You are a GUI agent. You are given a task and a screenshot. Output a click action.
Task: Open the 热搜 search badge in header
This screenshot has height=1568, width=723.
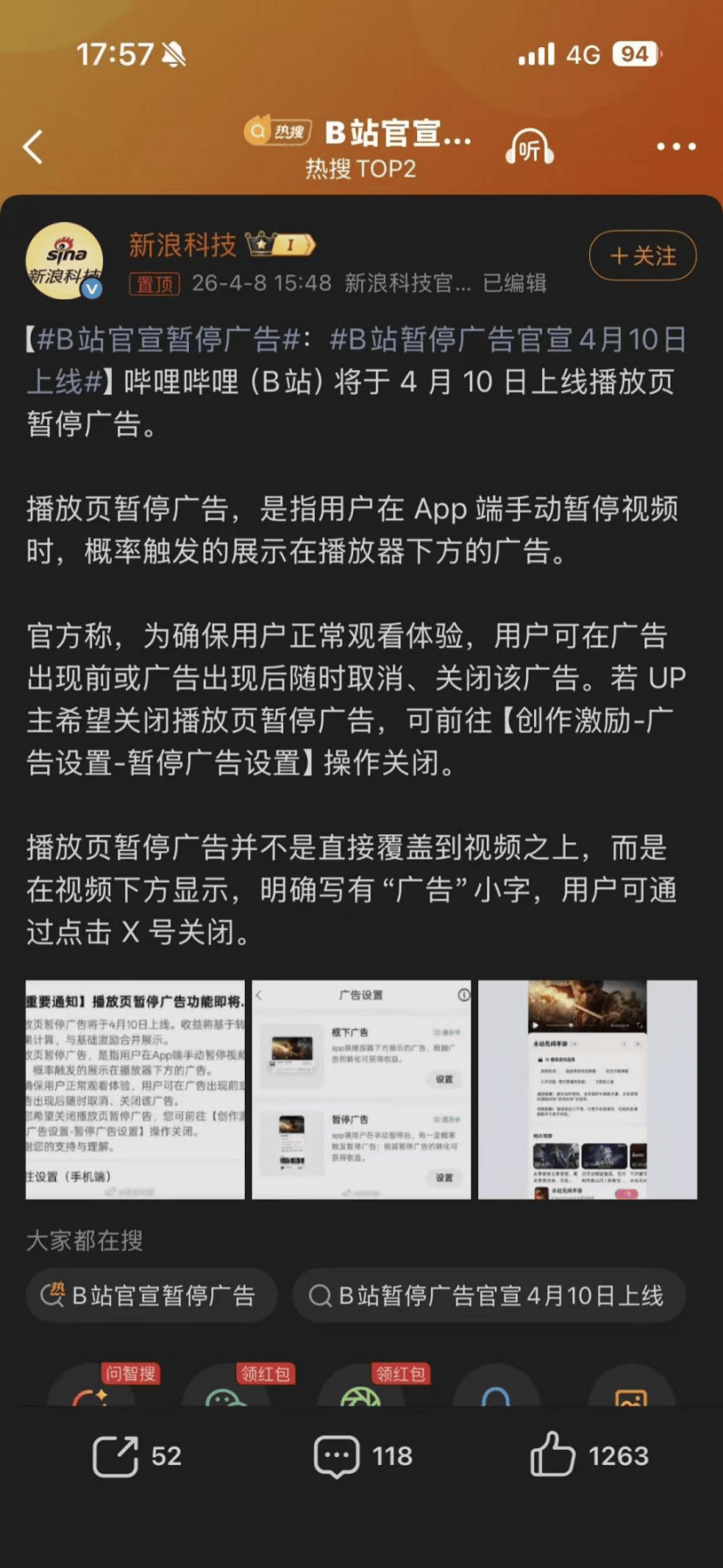(278, 132)
